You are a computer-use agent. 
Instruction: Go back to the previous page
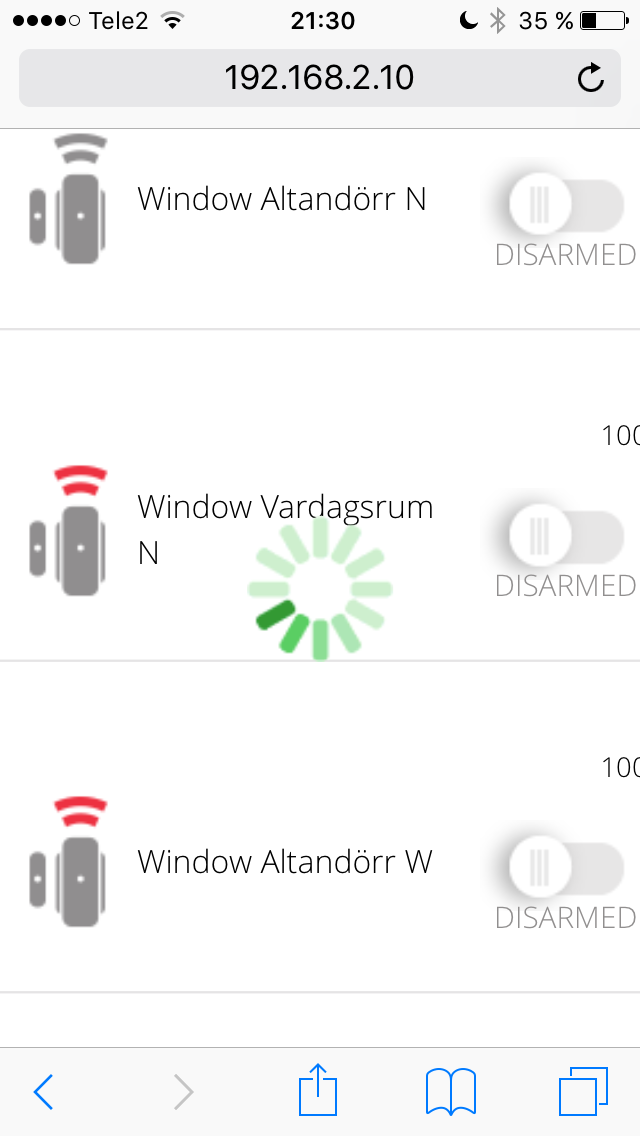coord(43,1092)
